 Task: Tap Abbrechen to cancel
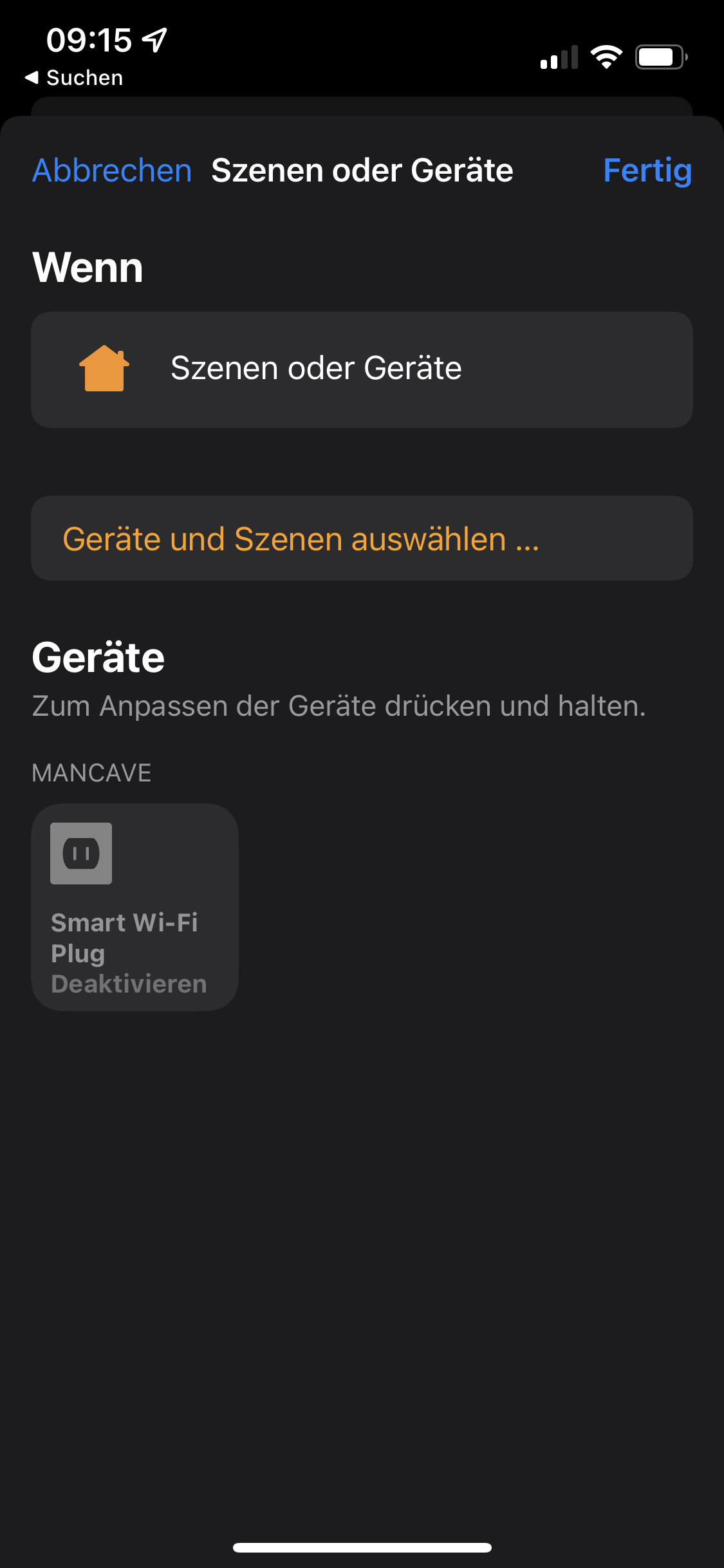point(112,171)
